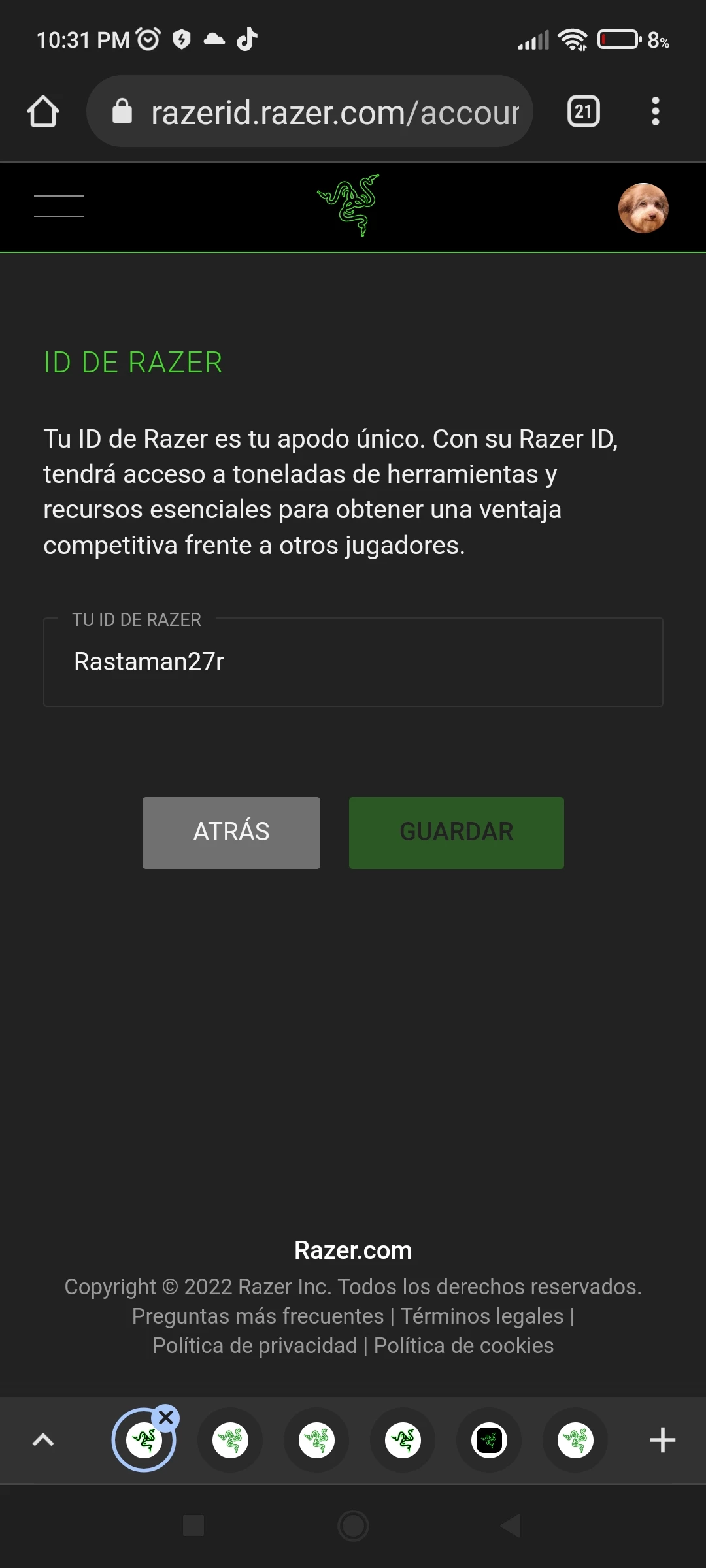This screenshot has height=1568, width=706.
Task: Open the profile avatar with the dog photo
Action: (643, 208)
